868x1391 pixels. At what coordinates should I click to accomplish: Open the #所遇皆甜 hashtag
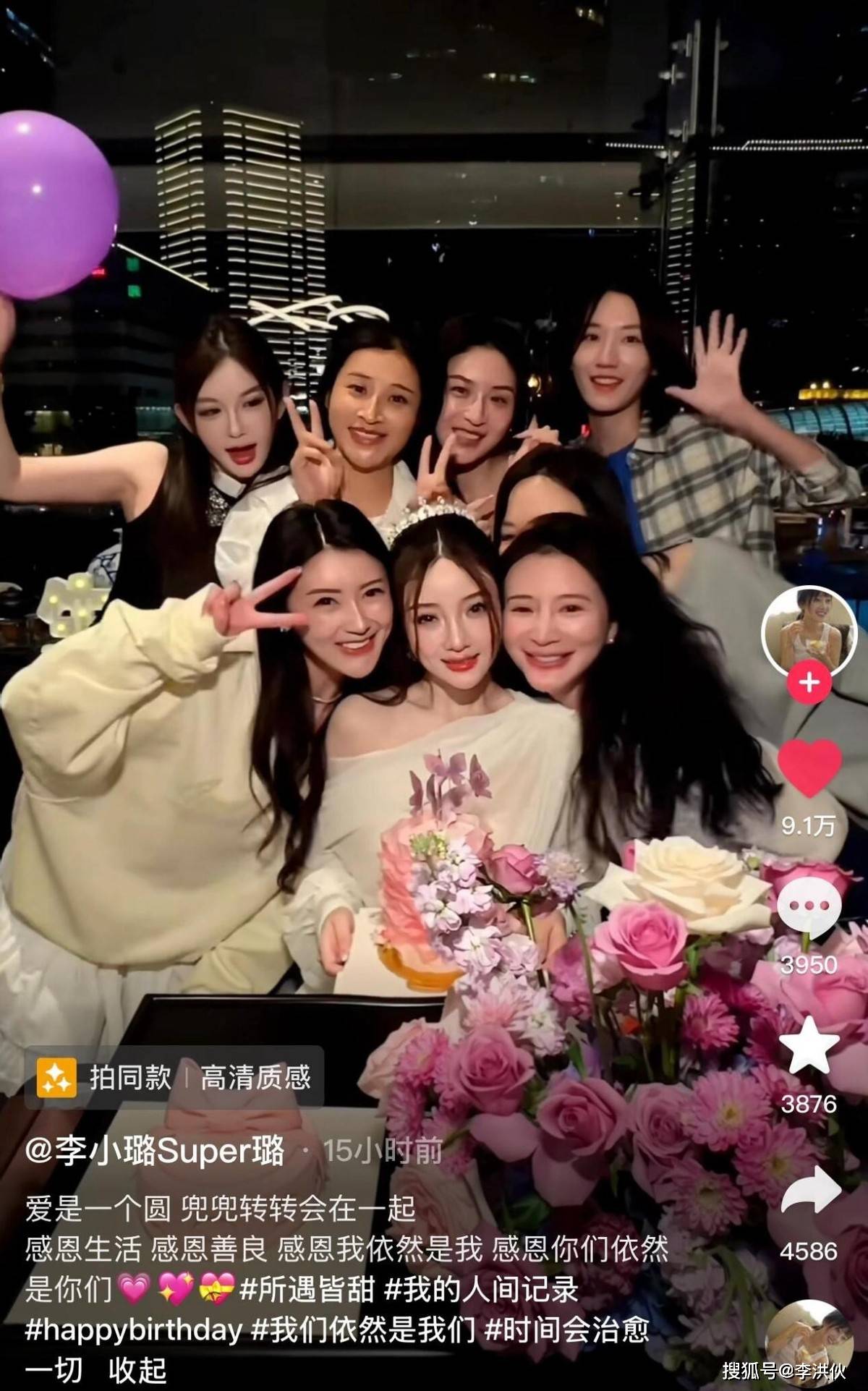point(307,1288)
